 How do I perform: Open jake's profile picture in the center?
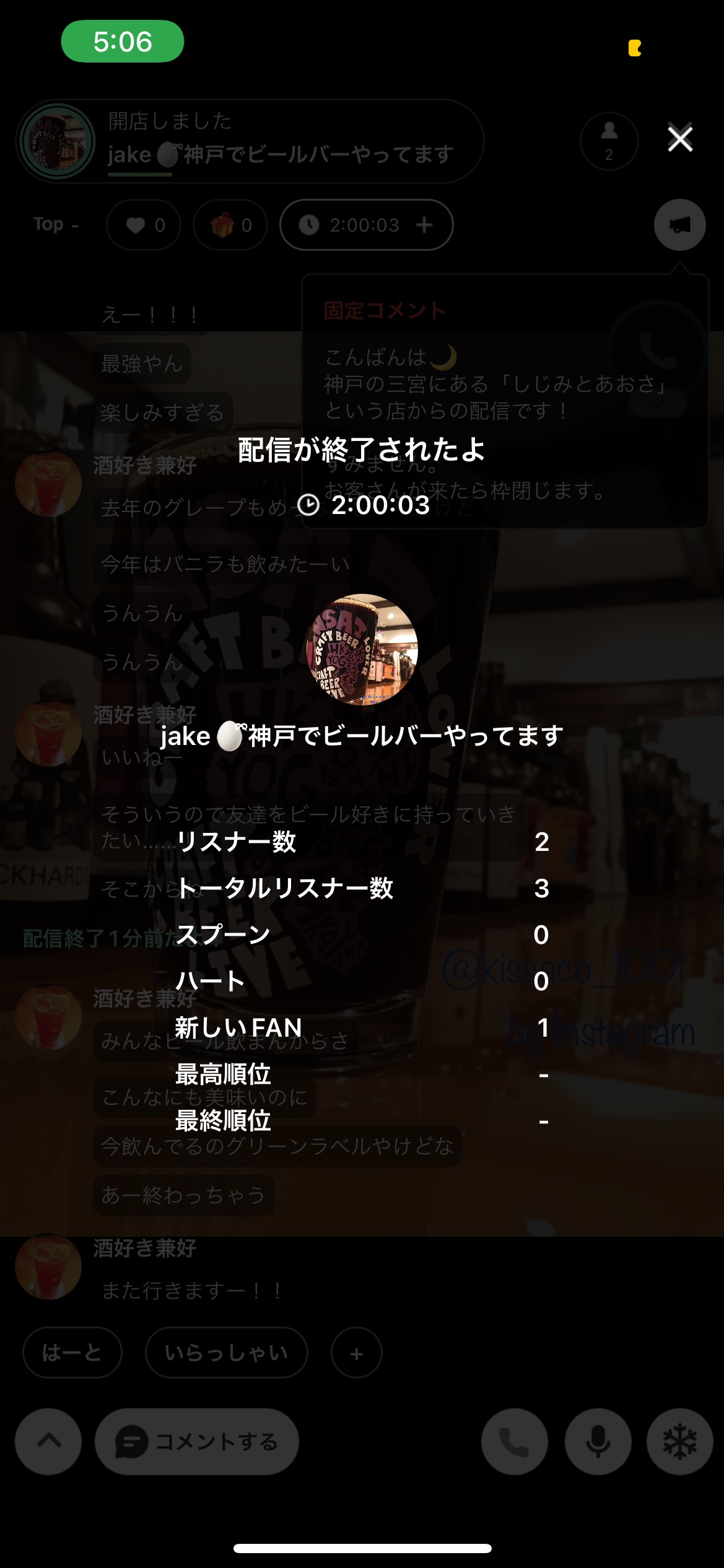(x=362, y=650)
